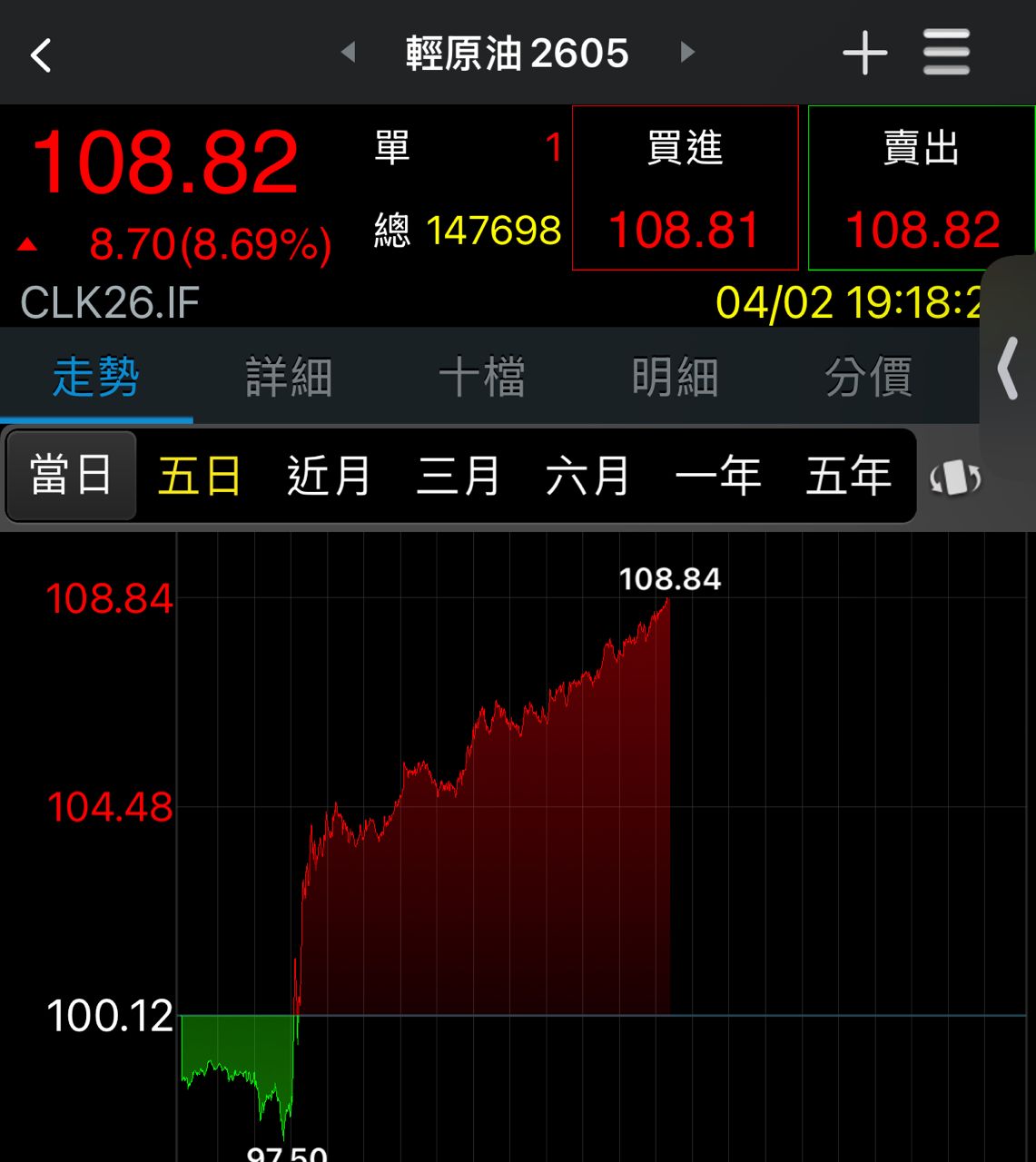The width and height of the screenshot is (1036, 1162).
Task: Switch to the next contract with right arrow
Action: point(687,53)
